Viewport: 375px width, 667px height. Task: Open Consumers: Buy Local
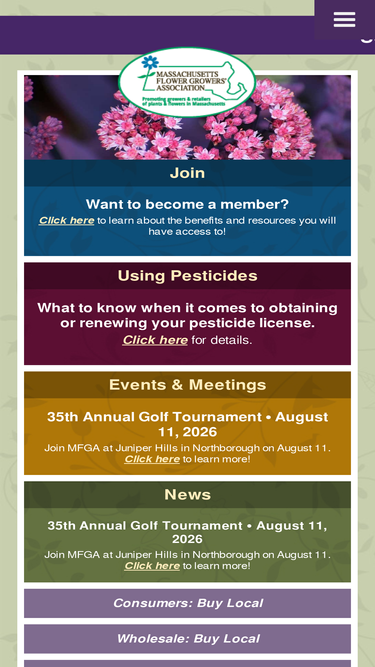(x=188, y=603)
